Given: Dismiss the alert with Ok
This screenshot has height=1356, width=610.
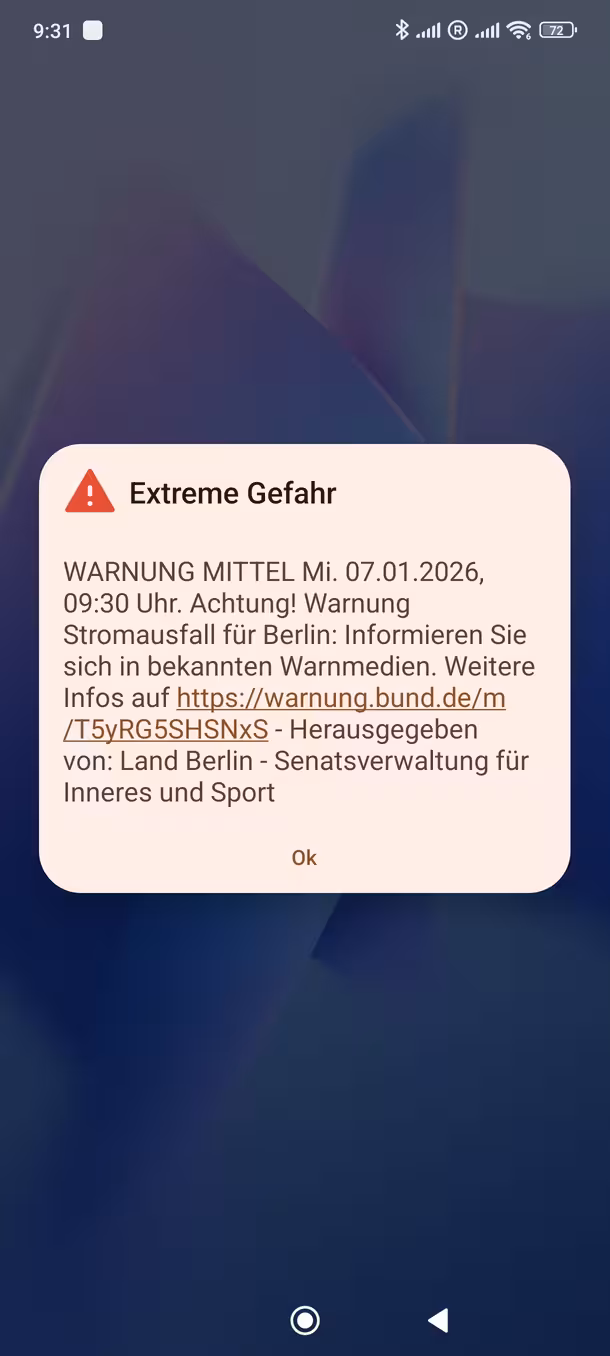Looking at the screenshot, I should (304, 857).
